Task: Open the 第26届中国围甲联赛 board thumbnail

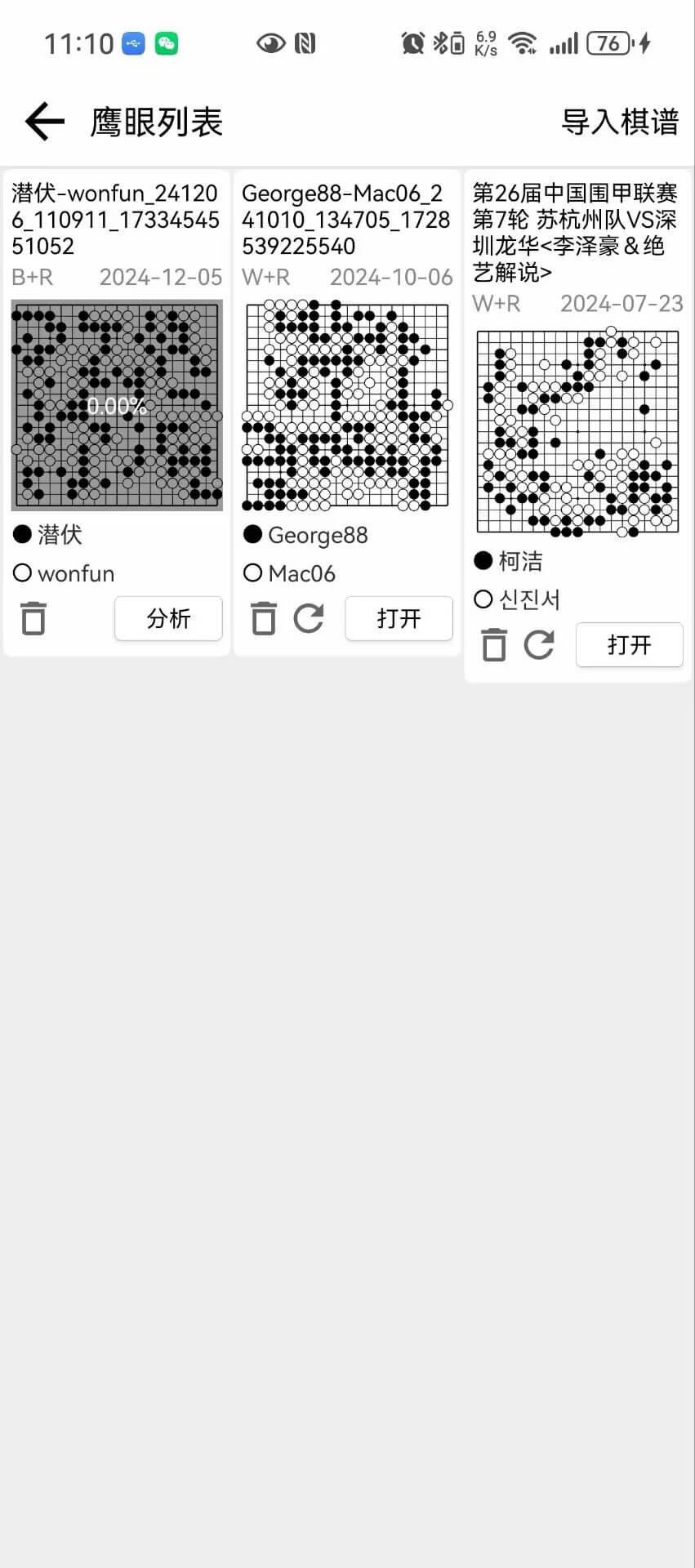Action: coord(577,431)
